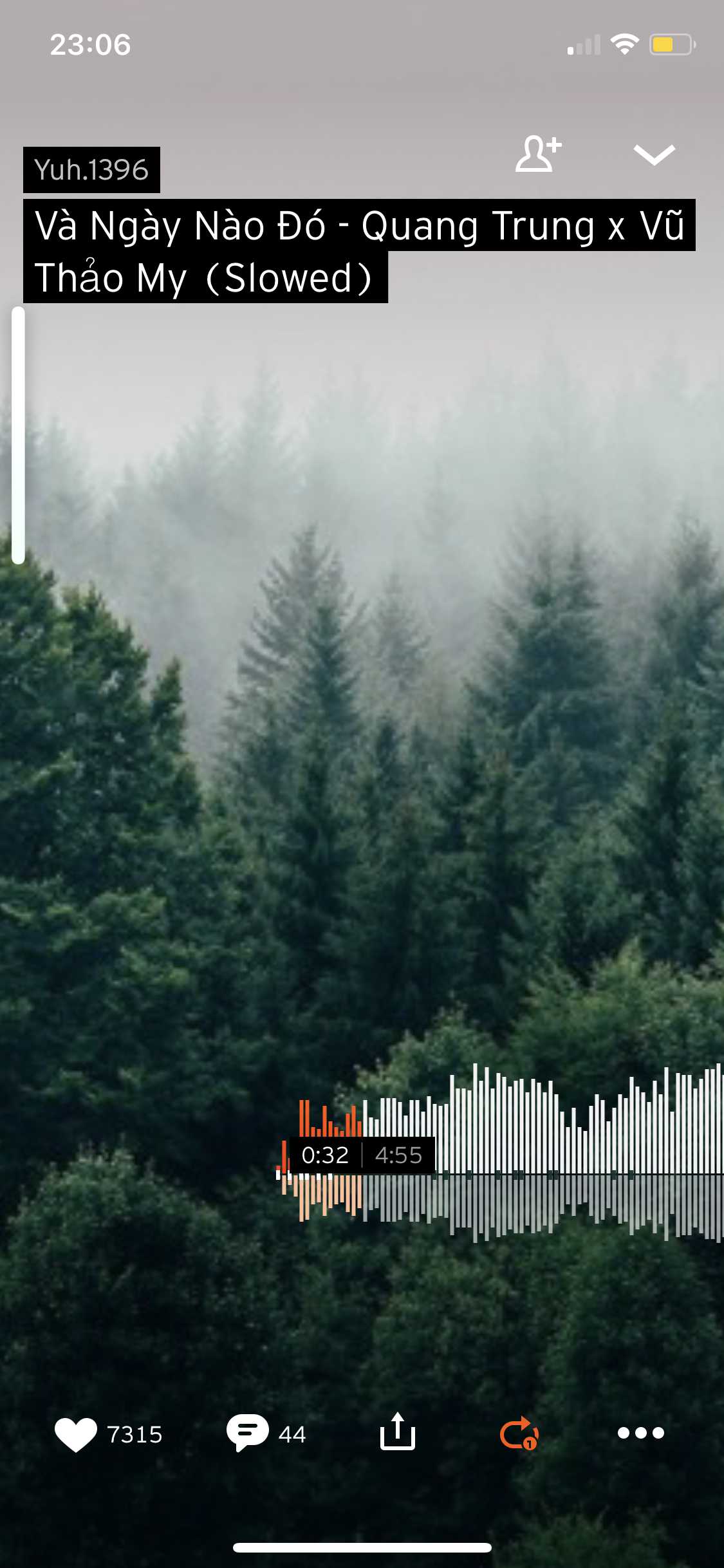Open the comments with 44 replies
The image size is (724, 1568).
[x=248, y=1433]
